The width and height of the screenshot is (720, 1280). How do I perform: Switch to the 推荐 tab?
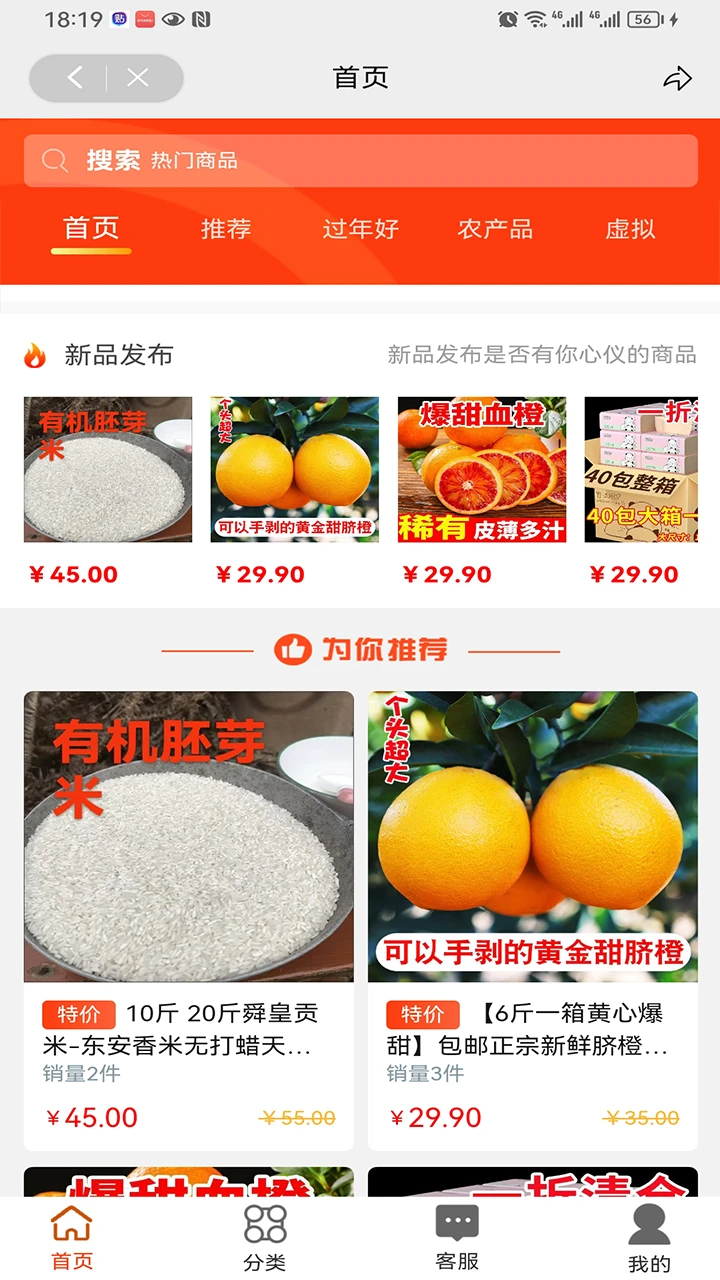(226, 230)
